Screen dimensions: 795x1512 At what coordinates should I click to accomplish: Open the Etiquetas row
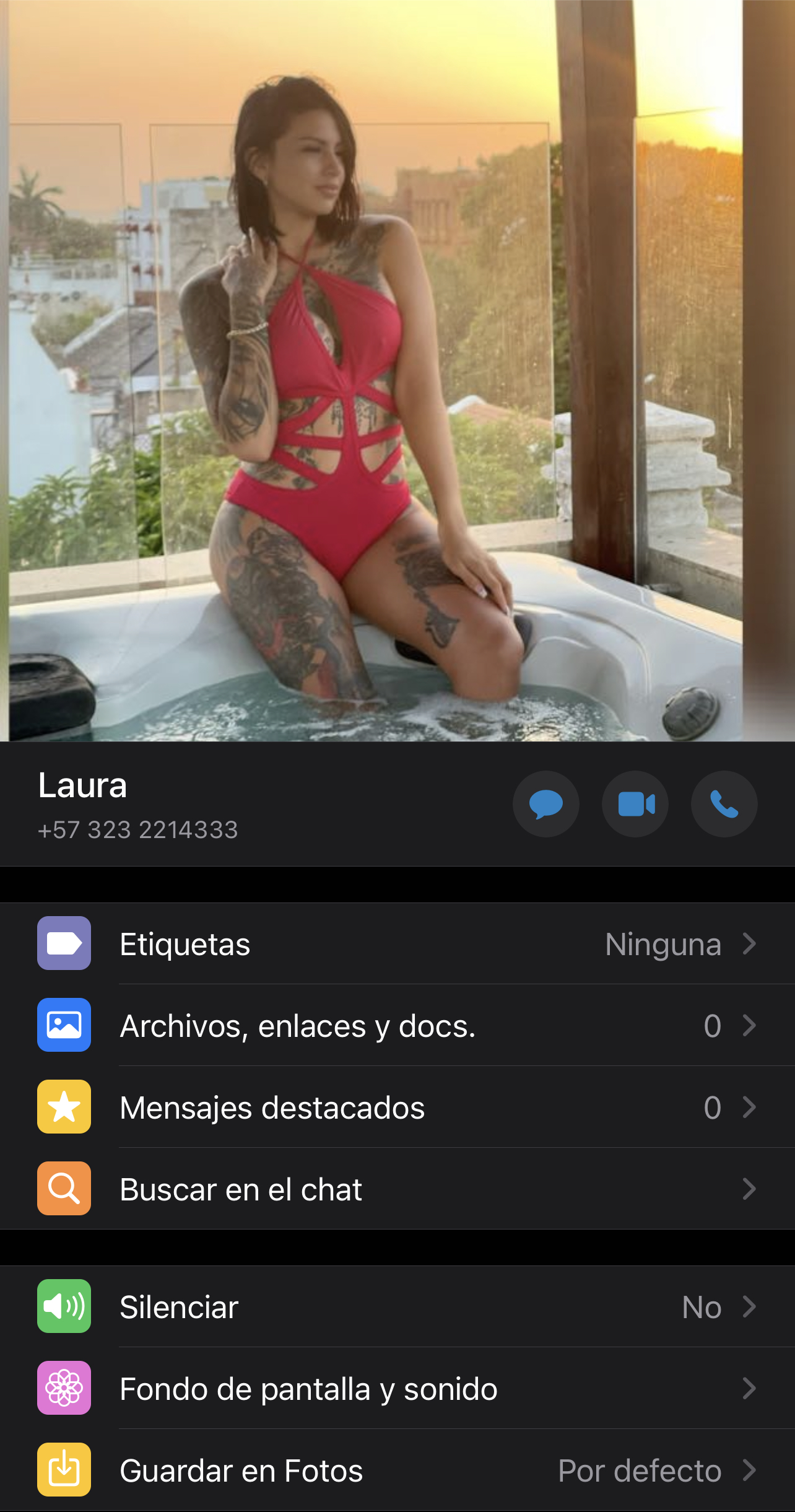pos(396,944)
